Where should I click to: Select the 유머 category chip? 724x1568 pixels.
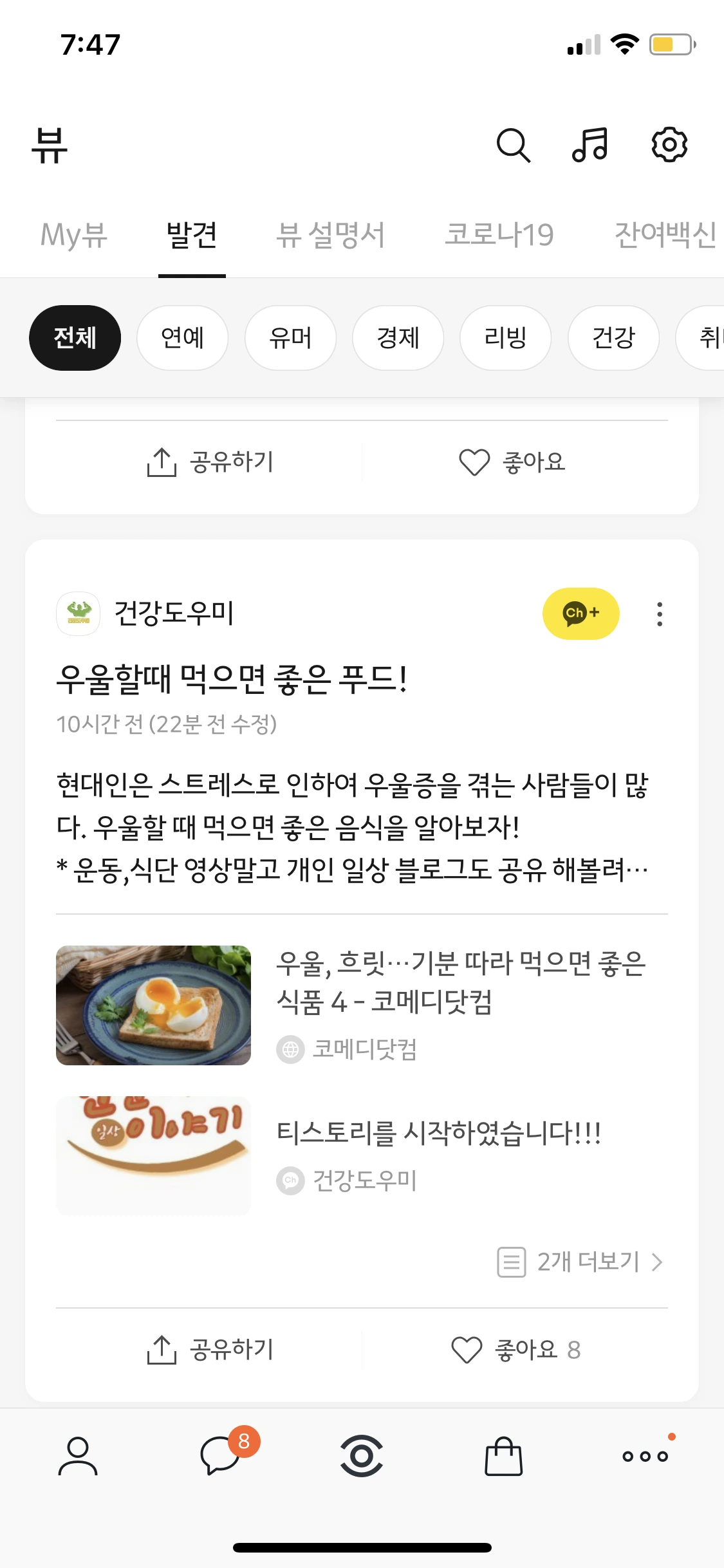pyautogui.click(x=290, y=338)
